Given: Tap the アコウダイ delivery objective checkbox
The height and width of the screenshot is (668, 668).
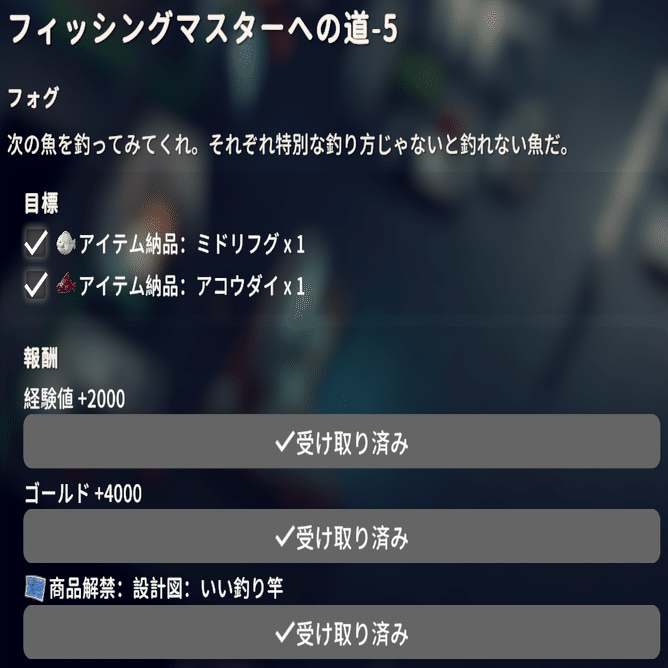Looking at the screenshot, I should (36, 286).
